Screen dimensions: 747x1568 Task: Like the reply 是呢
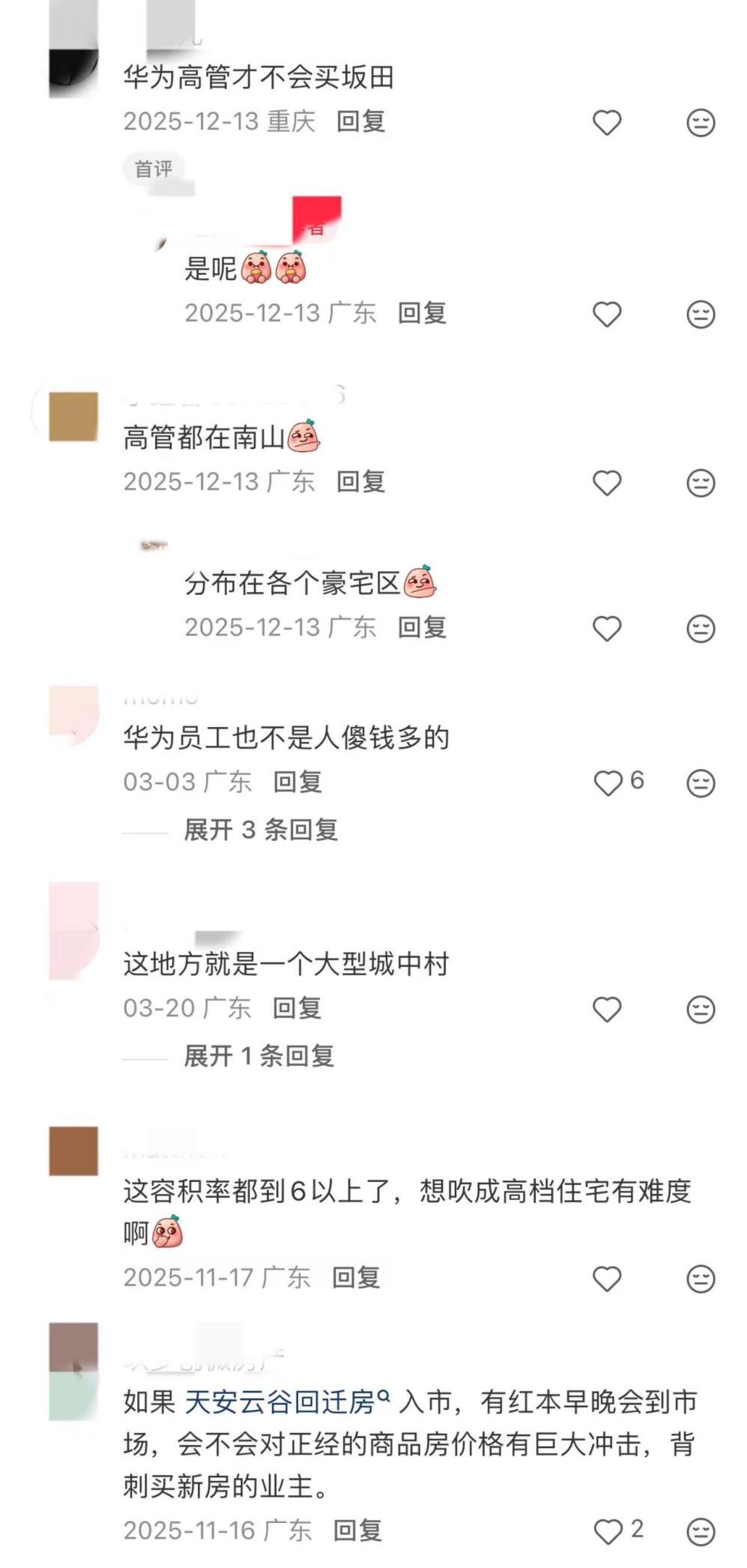click(x=607, y=314)
